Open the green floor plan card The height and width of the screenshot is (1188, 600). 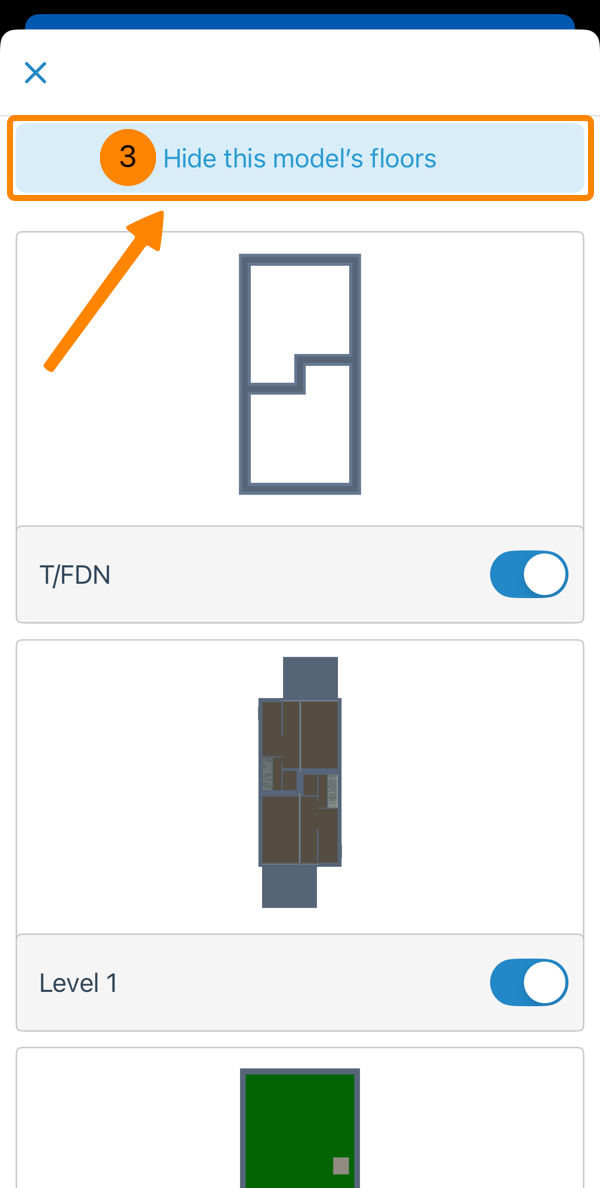(x=299, y=1125)
